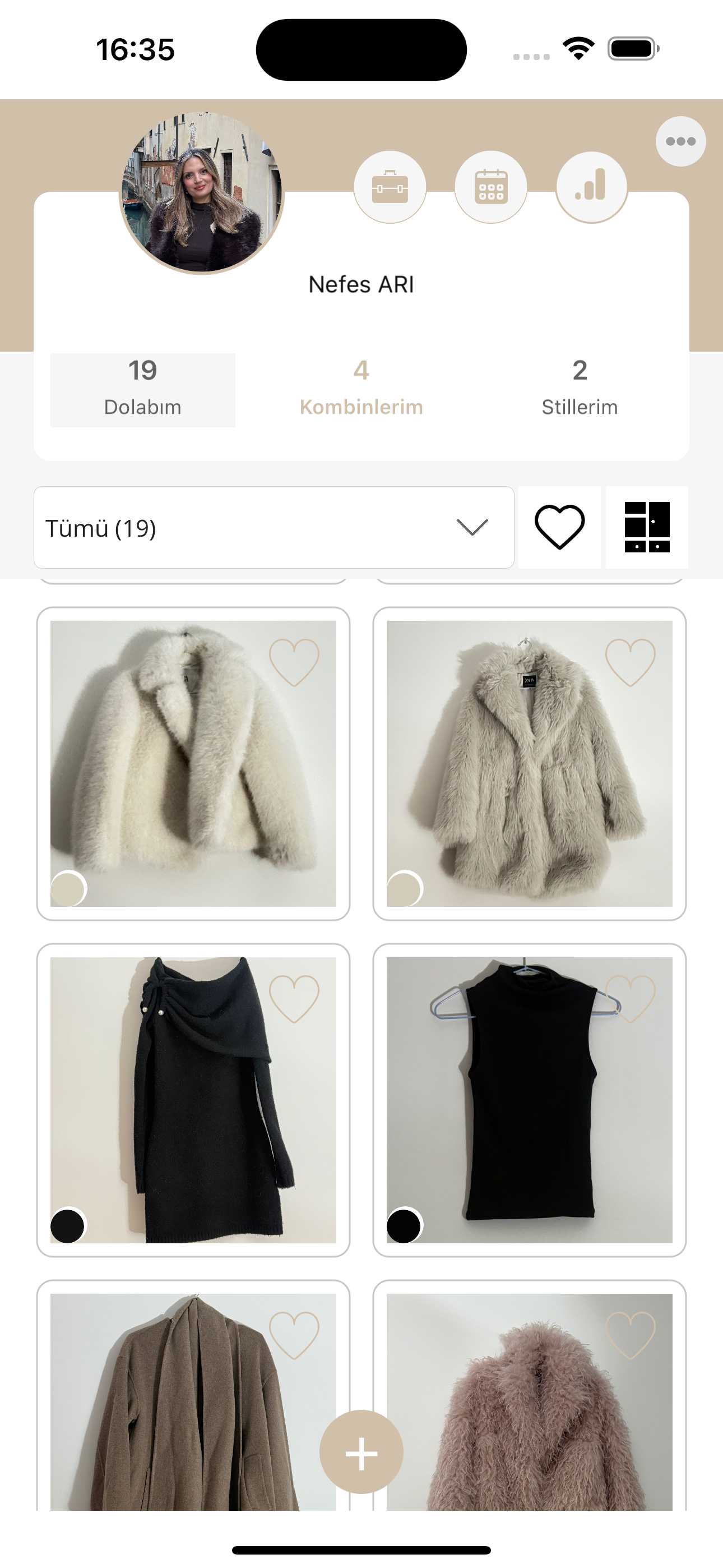723x1568 pixels.
Task: Open the pink shaggy fur jacket
Action: [x=530, y=1418]
